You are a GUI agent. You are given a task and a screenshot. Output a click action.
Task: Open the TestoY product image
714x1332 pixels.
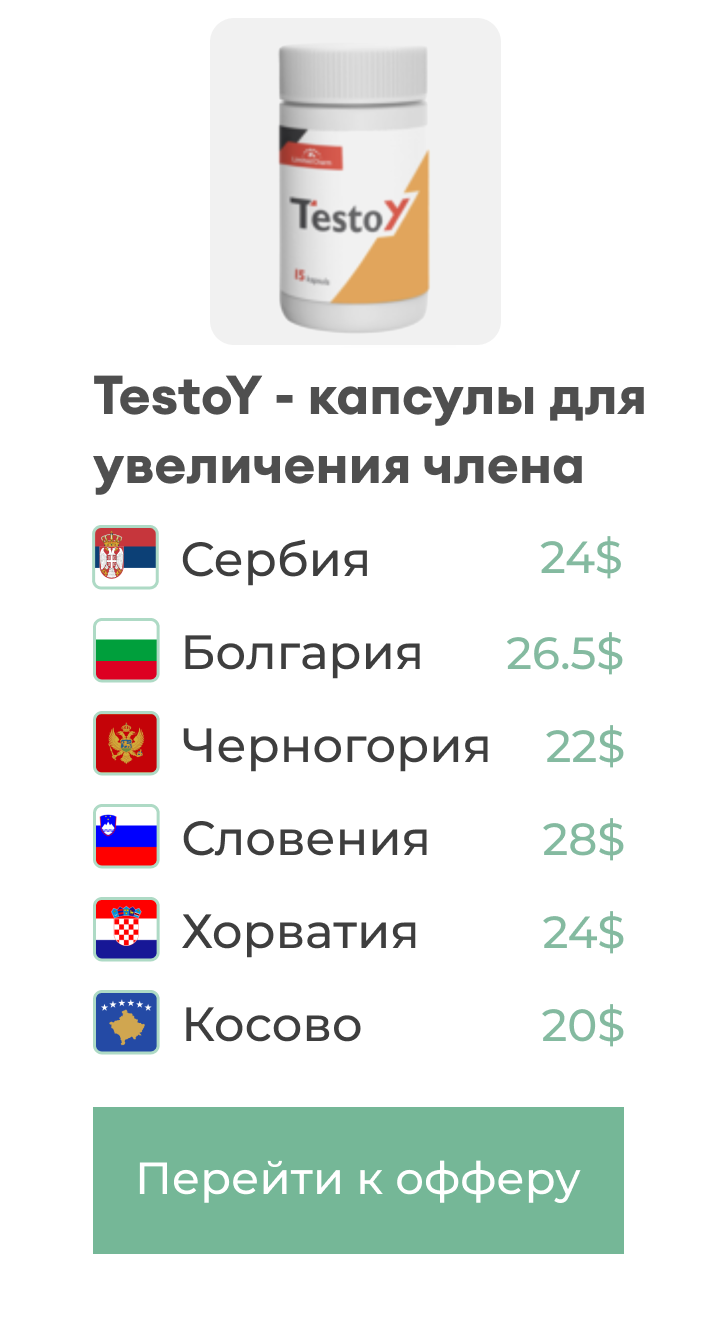(355, 182)
